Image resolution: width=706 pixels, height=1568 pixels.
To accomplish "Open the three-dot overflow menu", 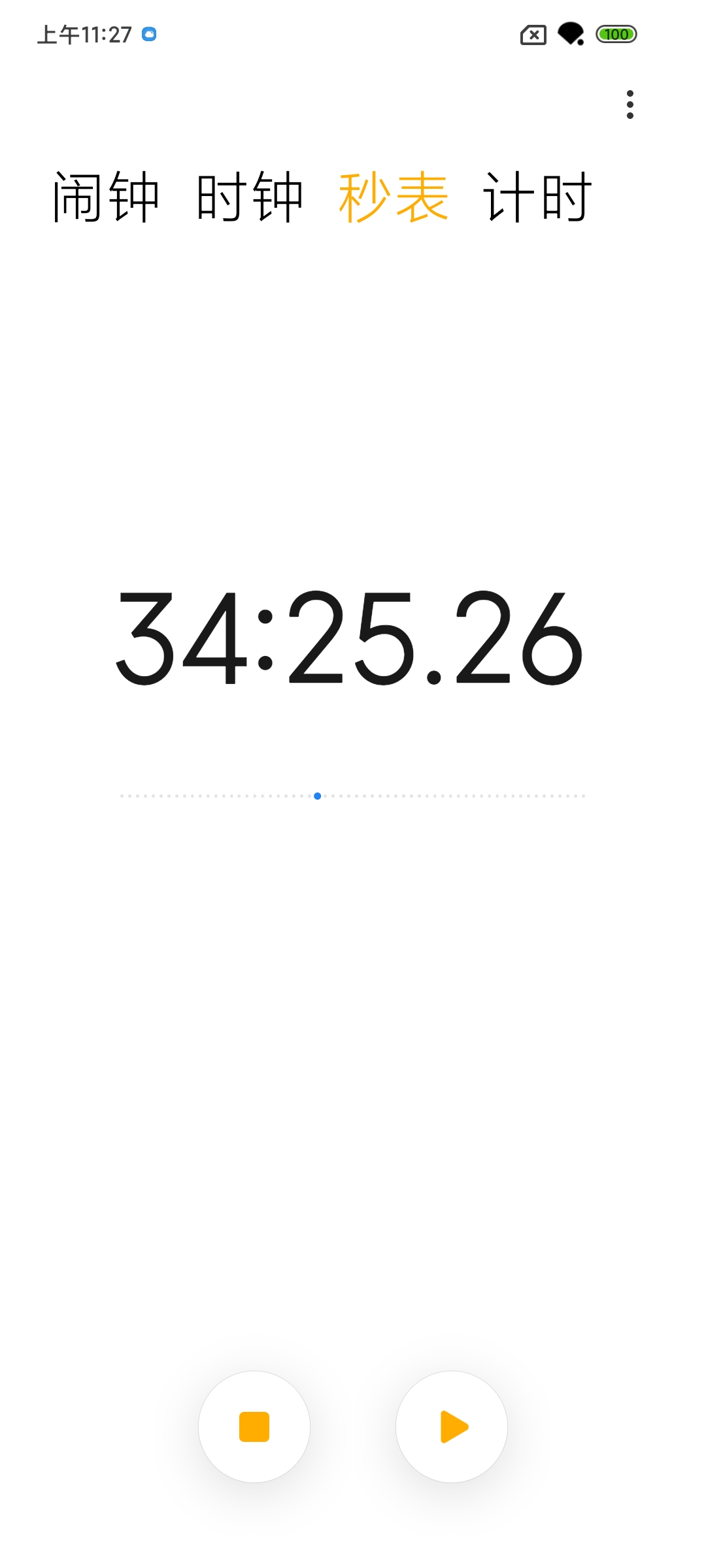I will click(630, 105).
